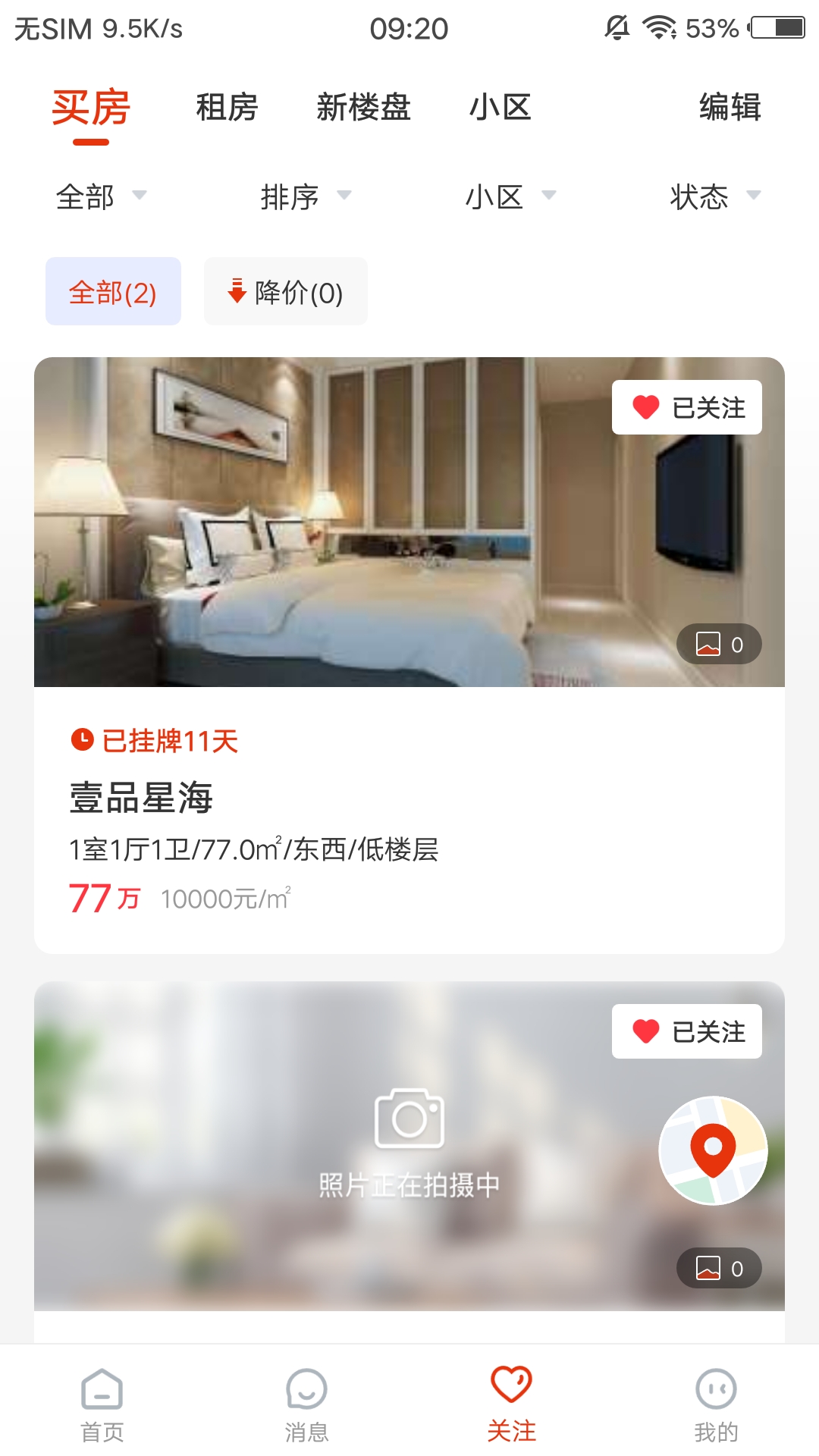This screenshot has width=819, height=1456.
Task: Toggle 已关注 on the second listing
Action: pyautogui.click(x=686, y=1031)
